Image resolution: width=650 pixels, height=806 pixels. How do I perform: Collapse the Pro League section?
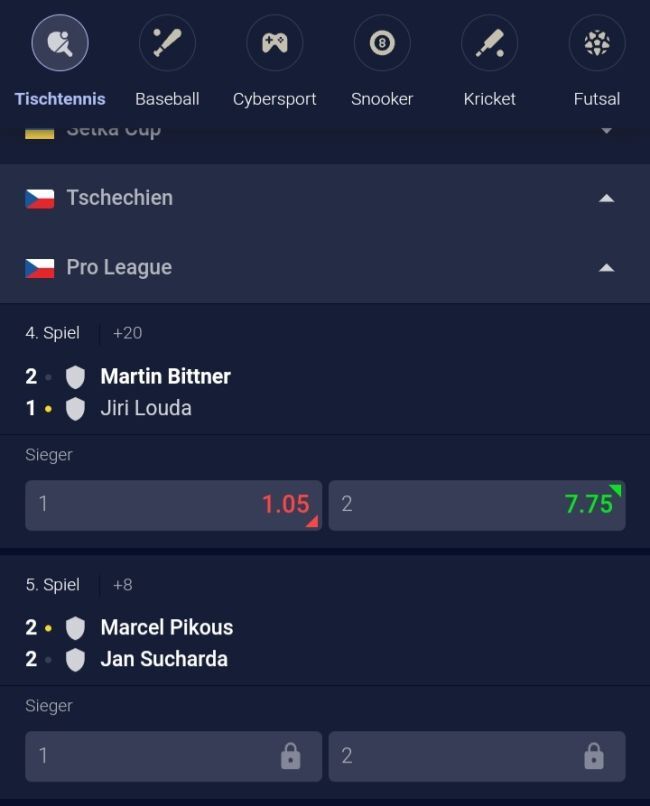click(606, 268)
